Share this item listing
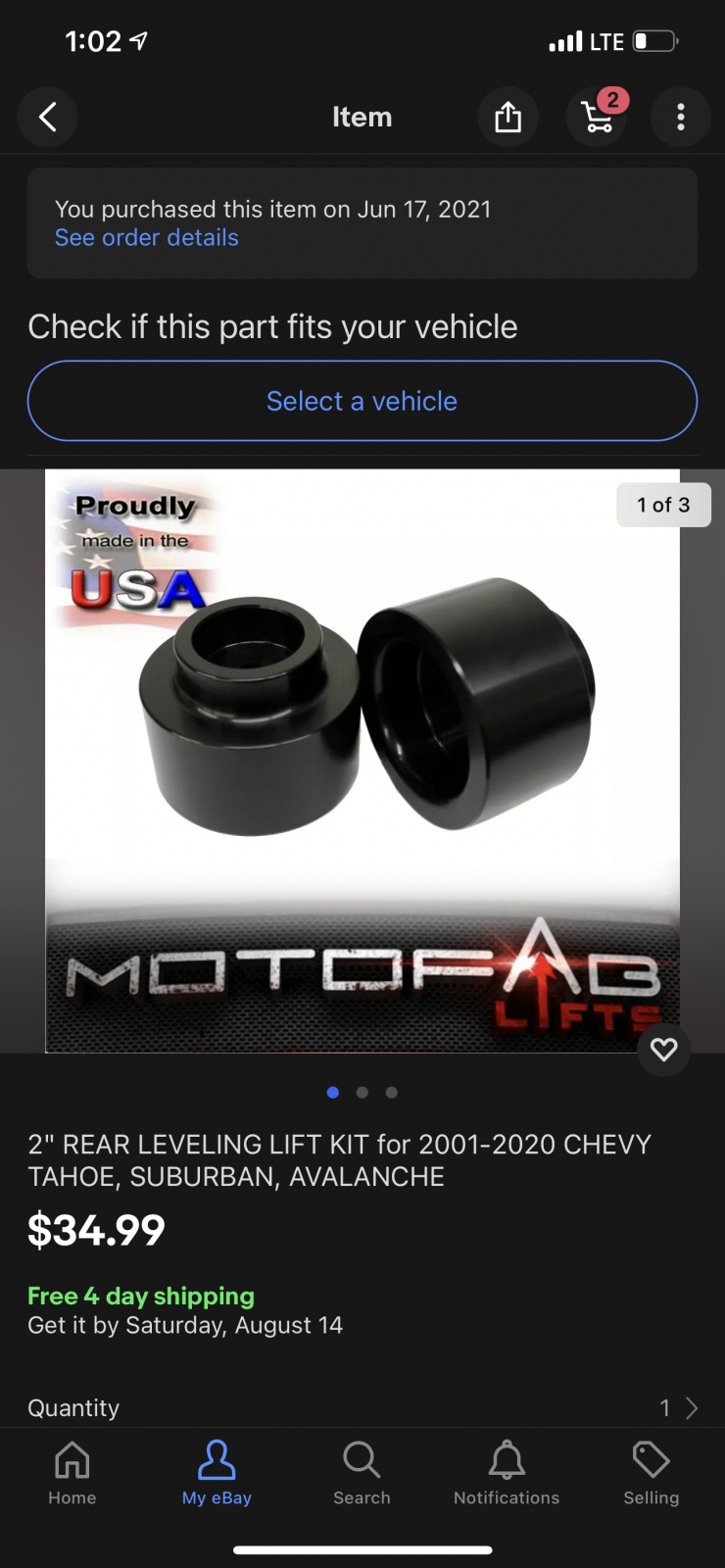This screenshot has width=725, height=1568. click(x=507, y=117)
